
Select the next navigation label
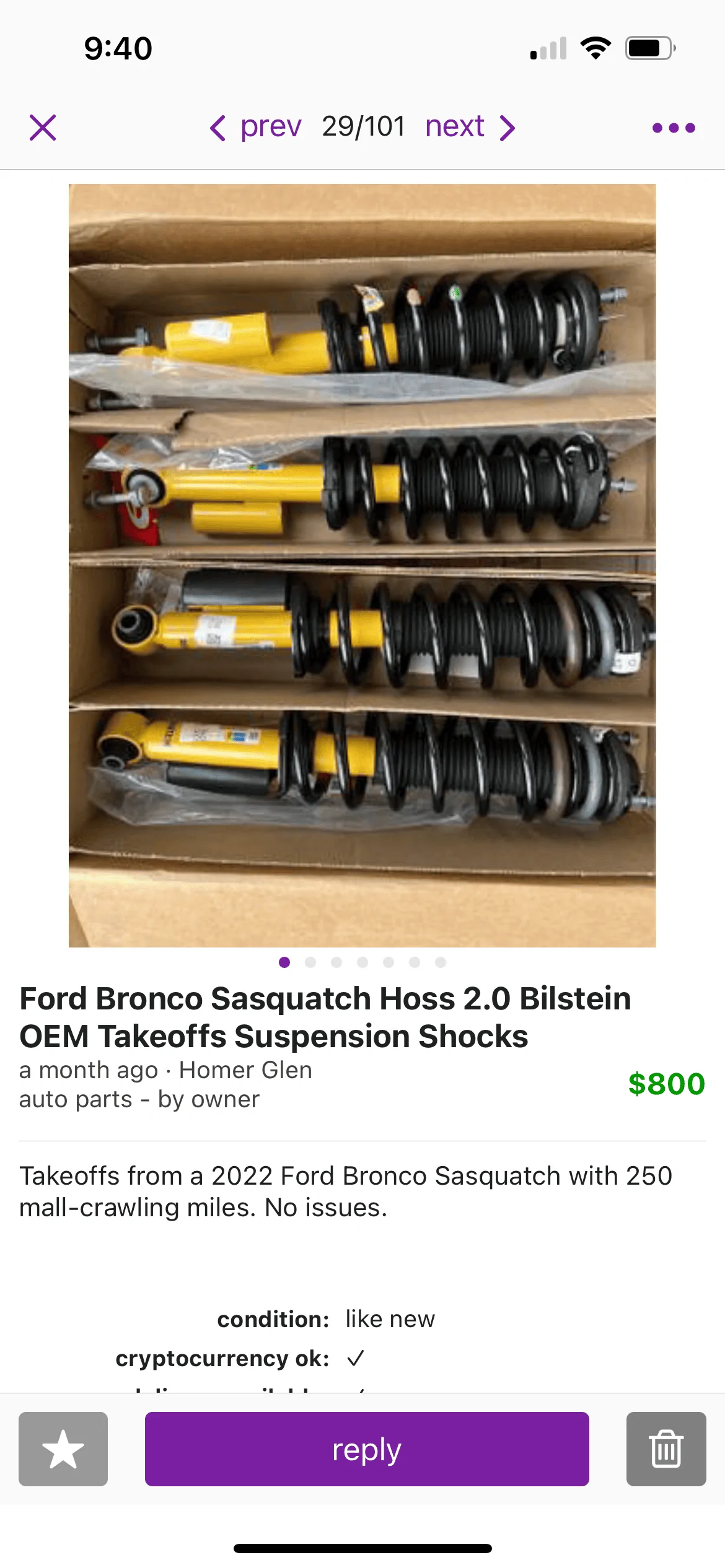454,127
